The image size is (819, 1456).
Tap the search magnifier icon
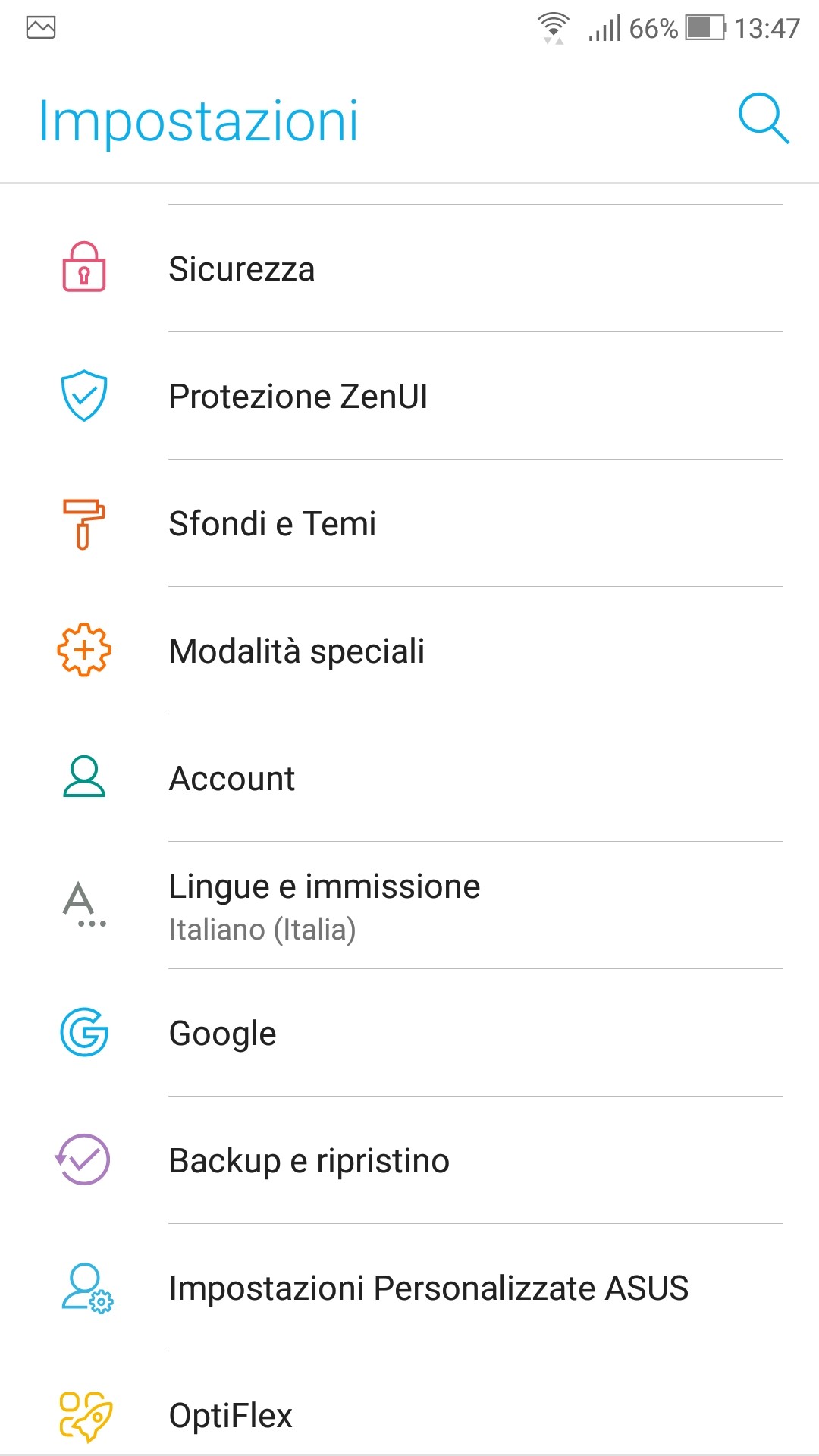(763, 119)
